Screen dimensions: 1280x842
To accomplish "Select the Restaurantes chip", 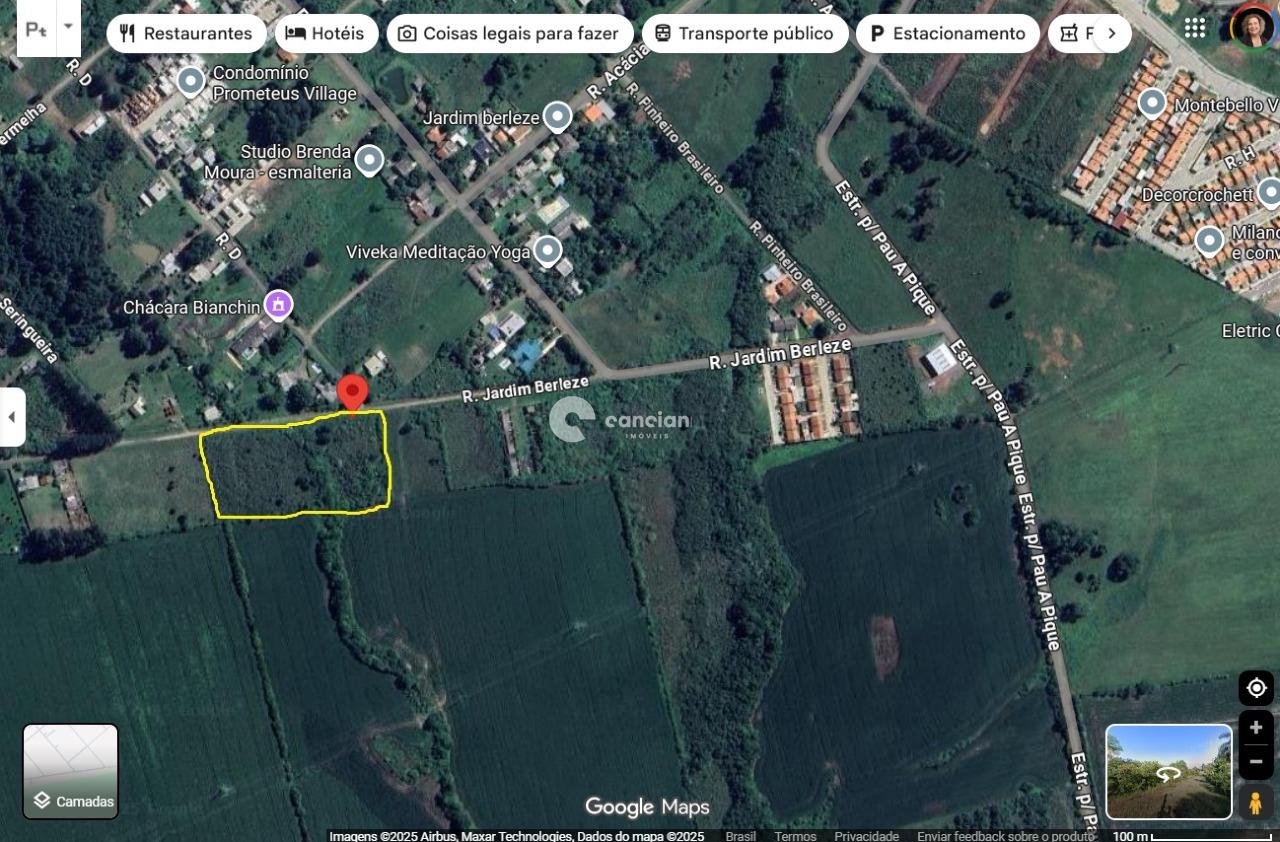I will (186, 33).
